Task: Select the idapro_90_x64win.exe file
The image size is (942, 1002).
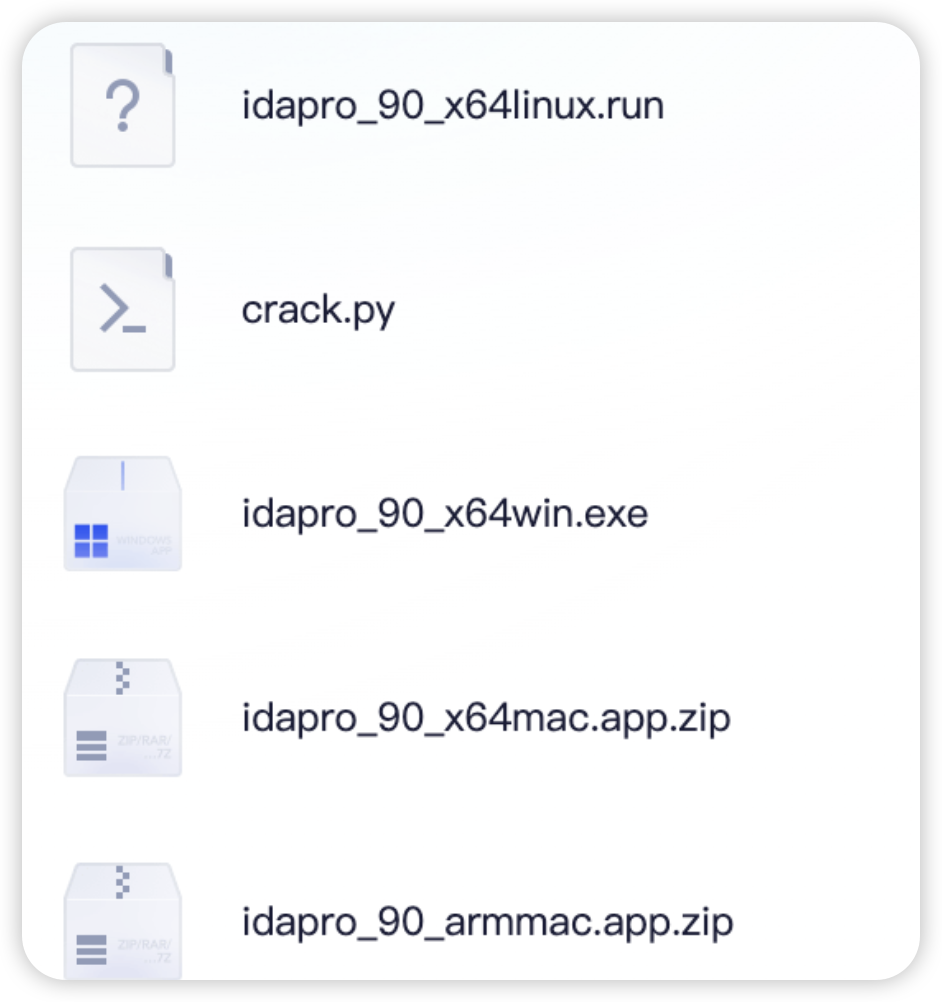Action: coord(445,514)
